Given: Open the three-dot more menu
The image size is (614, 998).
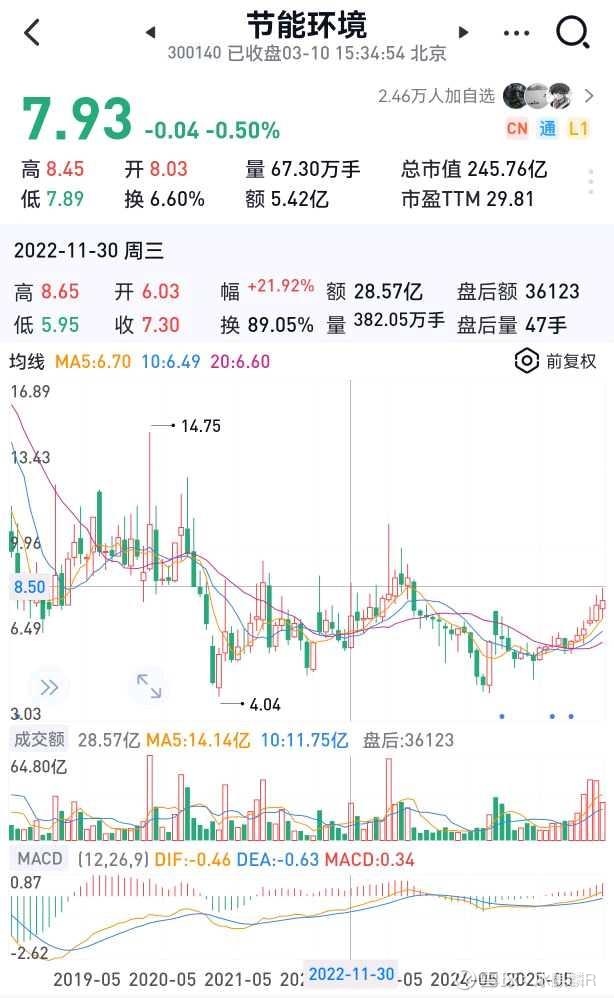Looking at the screenshot, I should tap(516, 33).
